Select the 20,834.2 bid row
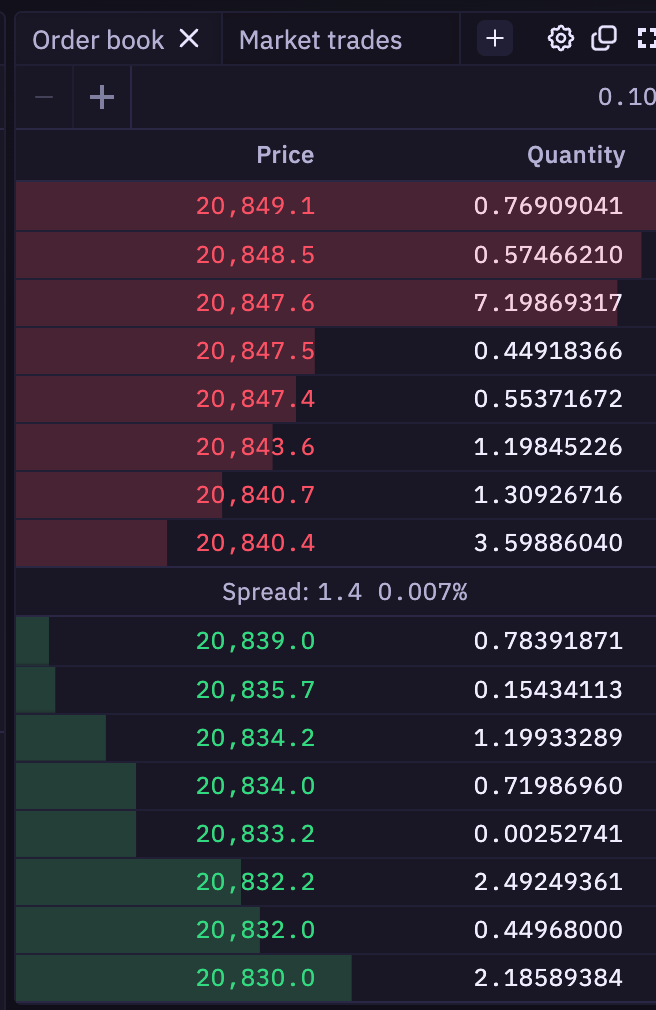This screenshot has height=1010, width=656. [x=335, y=738]
